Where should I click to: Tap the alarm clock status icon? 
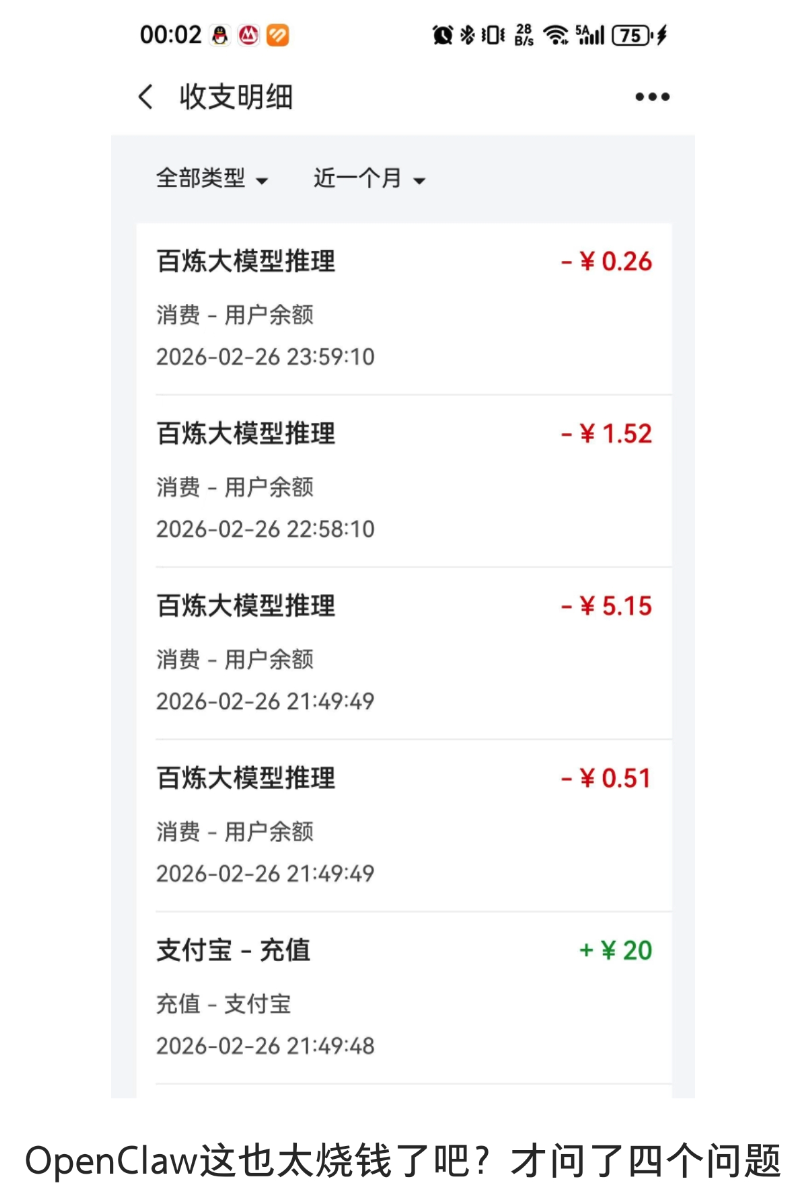(441, 34)
